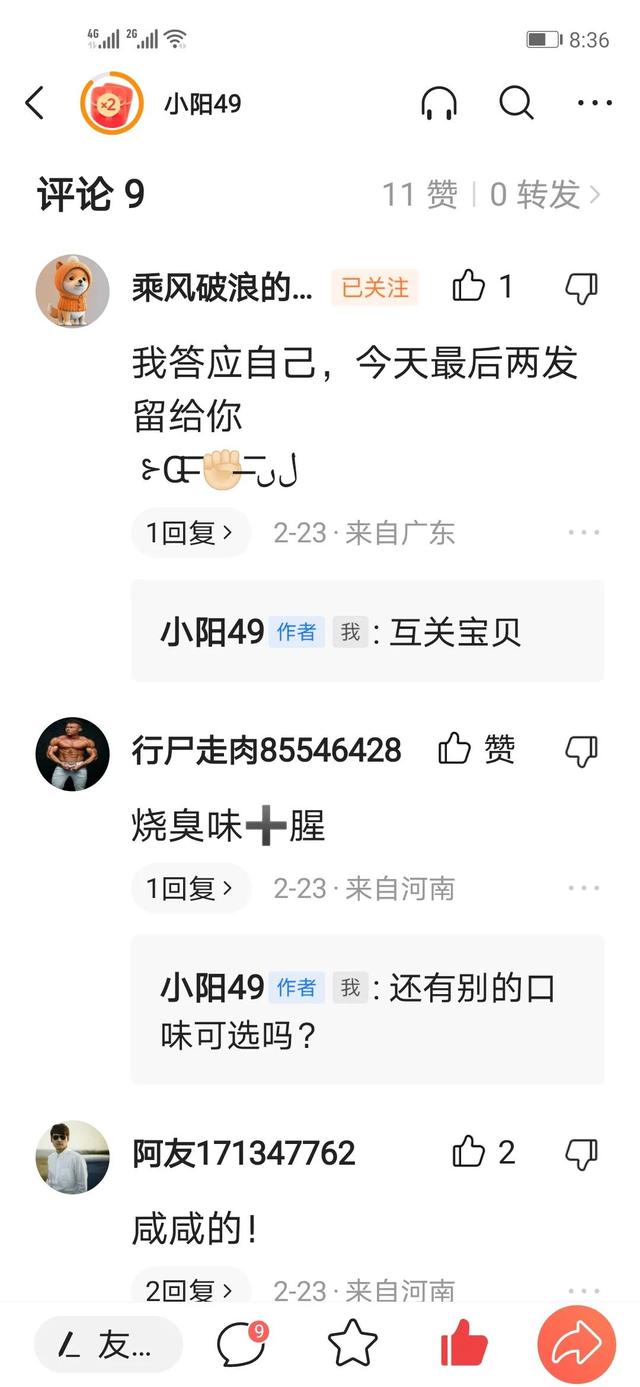
Task: Like 阿友171347762's comment
Action: point(469,1152)
